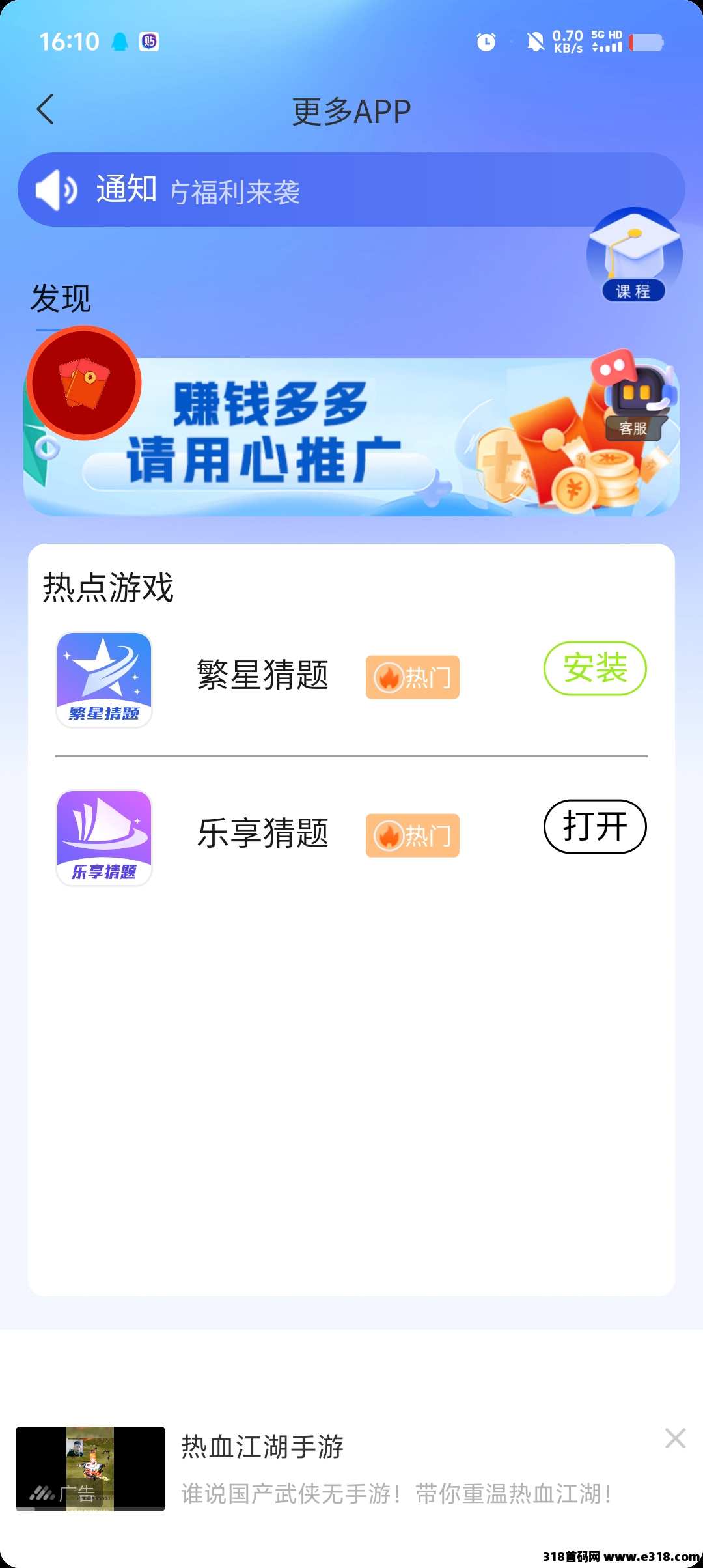View the 繁星猜题 app icon
This screenshot has height=1568, width=703.
click(x=104, y=679)
